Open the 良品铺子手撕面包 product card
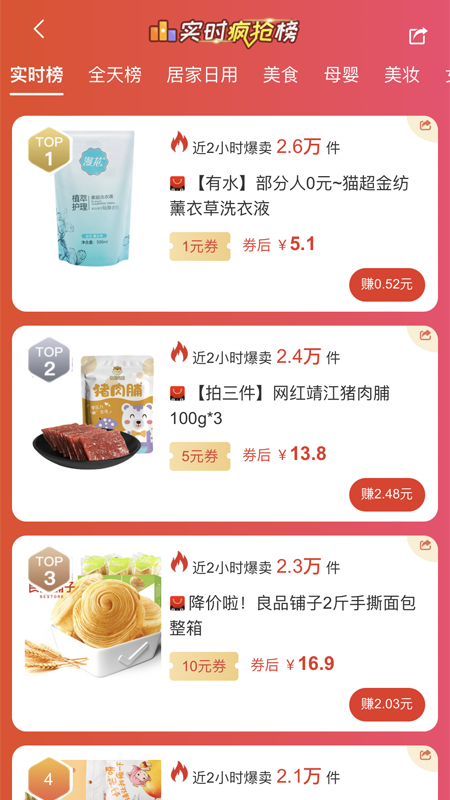Image resolution: width=450 pixels, height=800 pixels. (224, 634)
